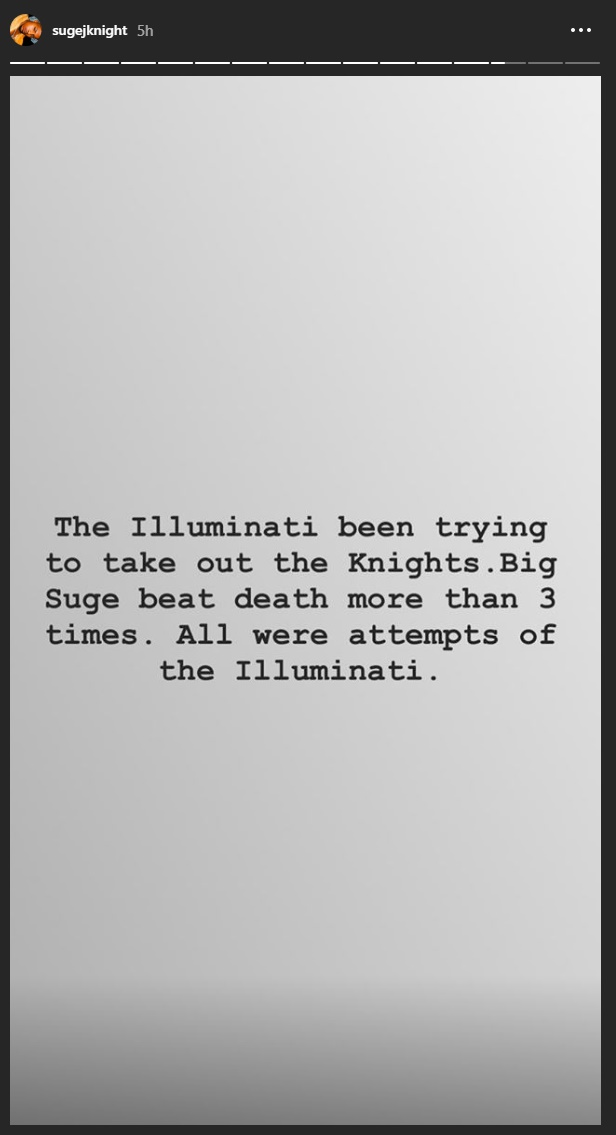The image size is (616, 1135).
Task: Open the three-dot story options menu
Action: coord(581,31)
